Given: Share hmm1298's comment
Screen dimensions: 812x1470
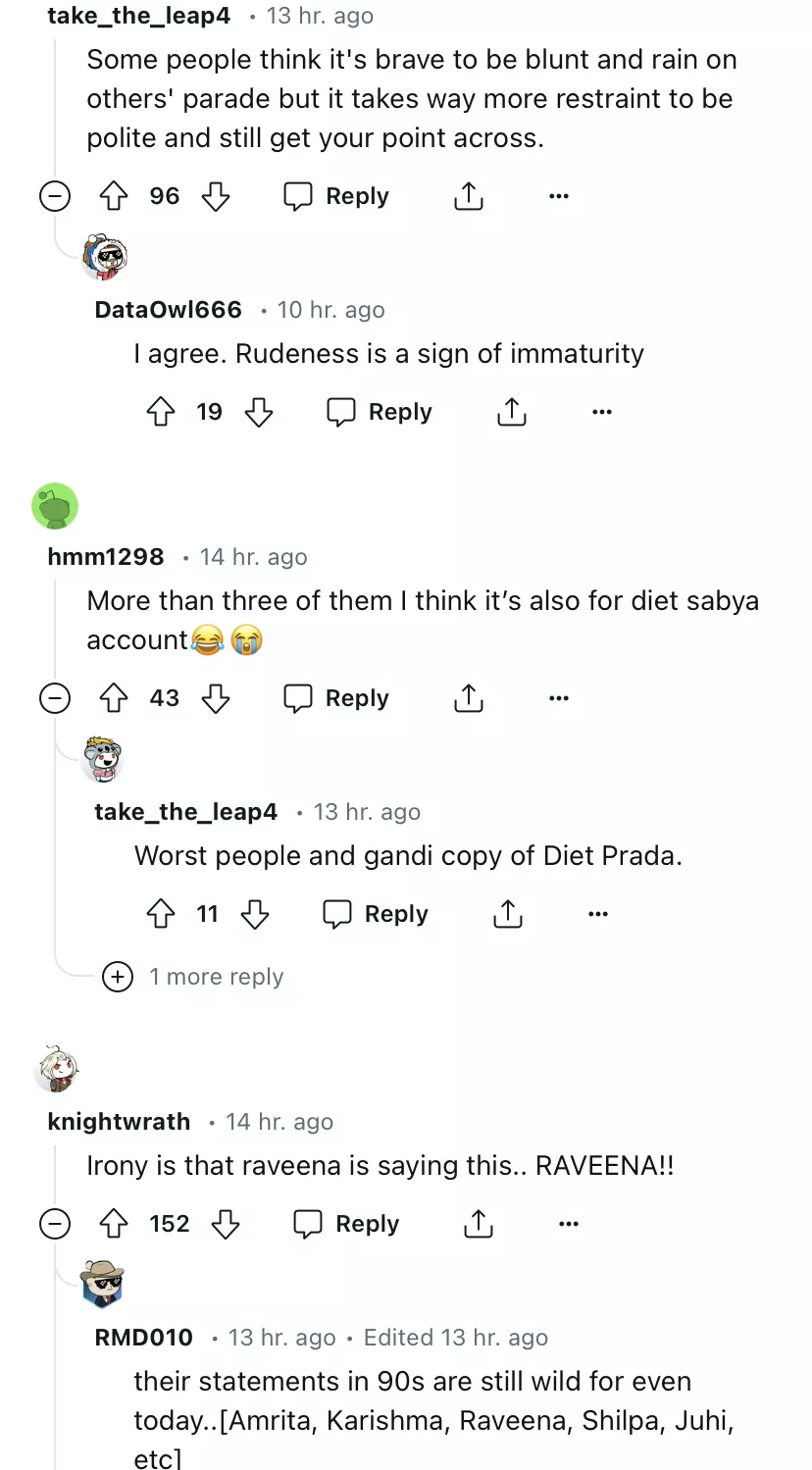Looking at the screenshot, I should pos(469,698).
